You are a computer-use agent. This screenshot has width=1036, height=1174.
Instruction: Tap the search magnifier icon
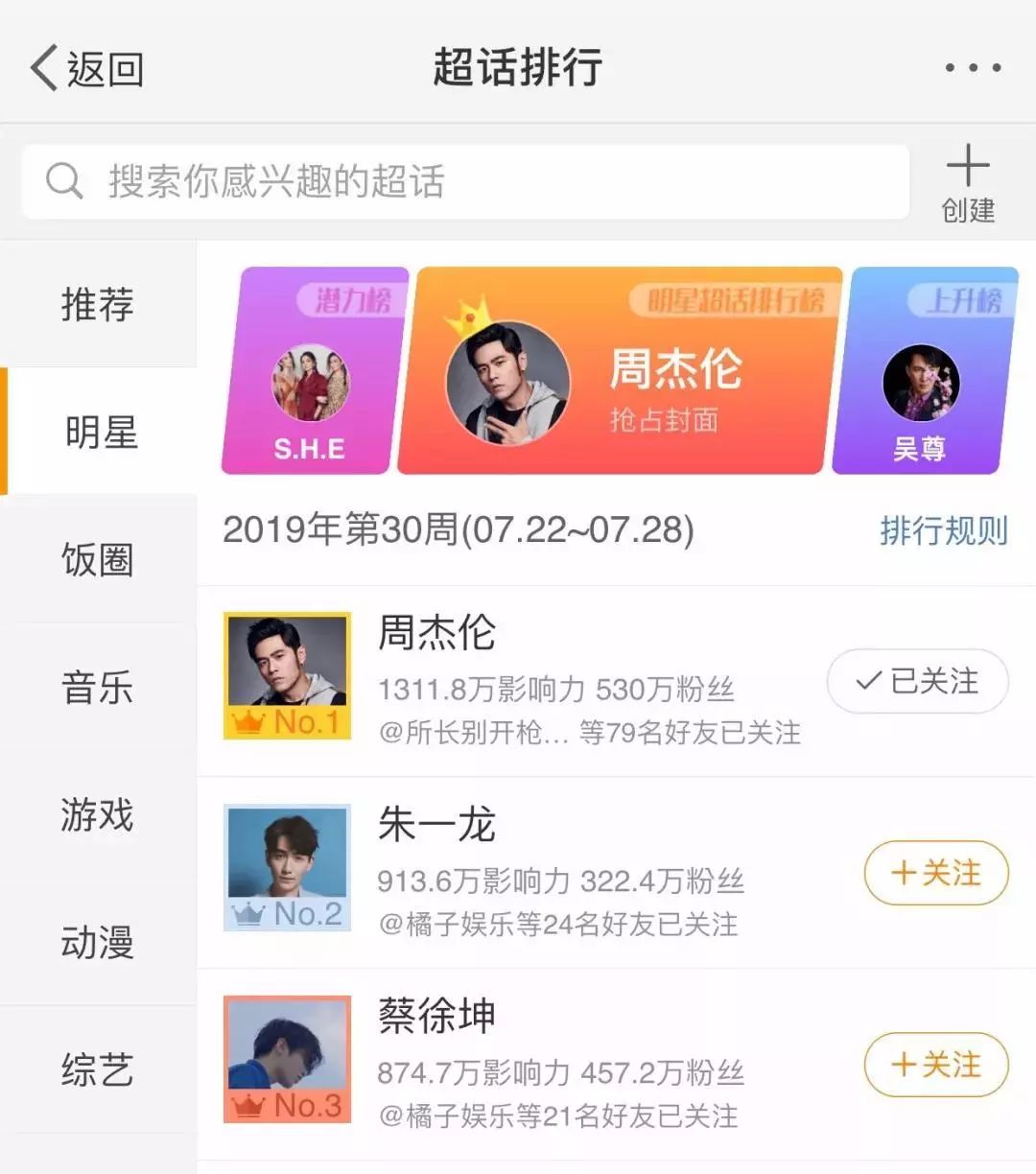[x=62, y=180]
